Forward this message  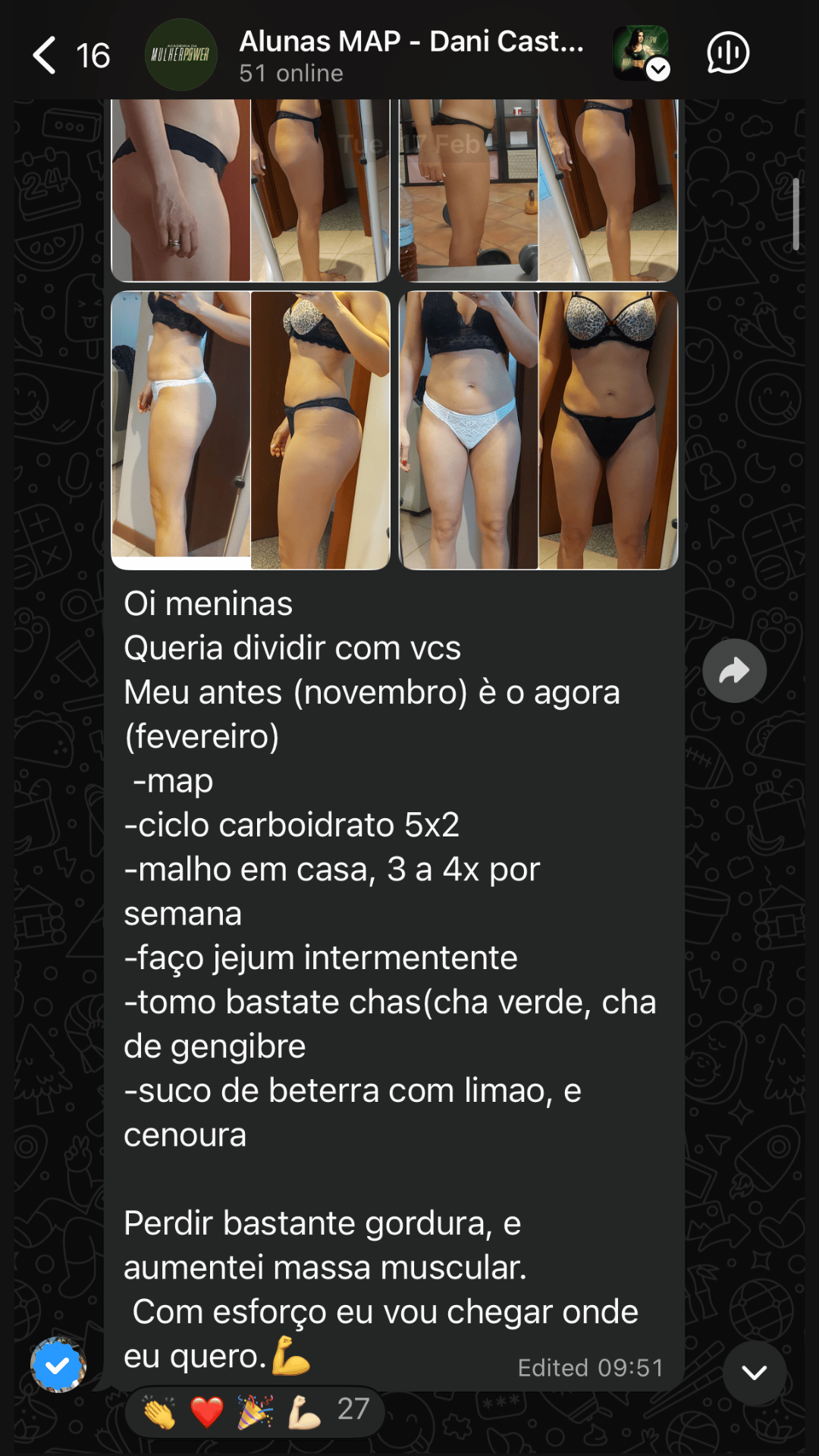(733, 670)
